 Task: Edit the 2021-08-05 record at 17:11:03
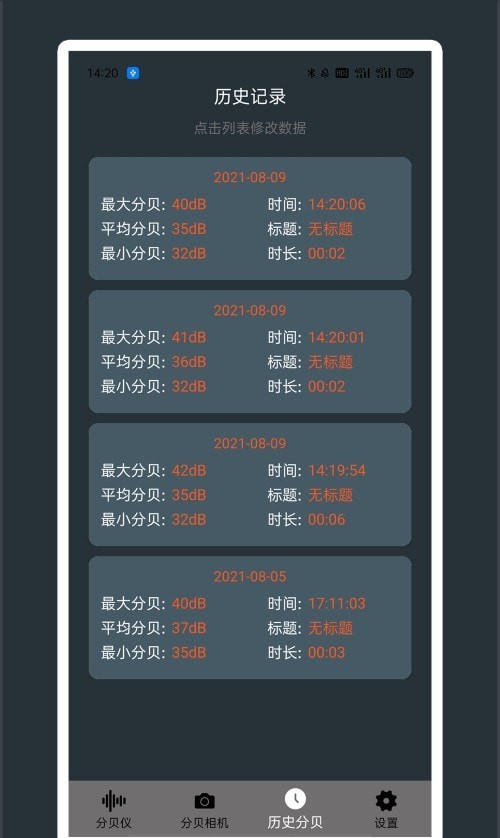tap(250, 617)
